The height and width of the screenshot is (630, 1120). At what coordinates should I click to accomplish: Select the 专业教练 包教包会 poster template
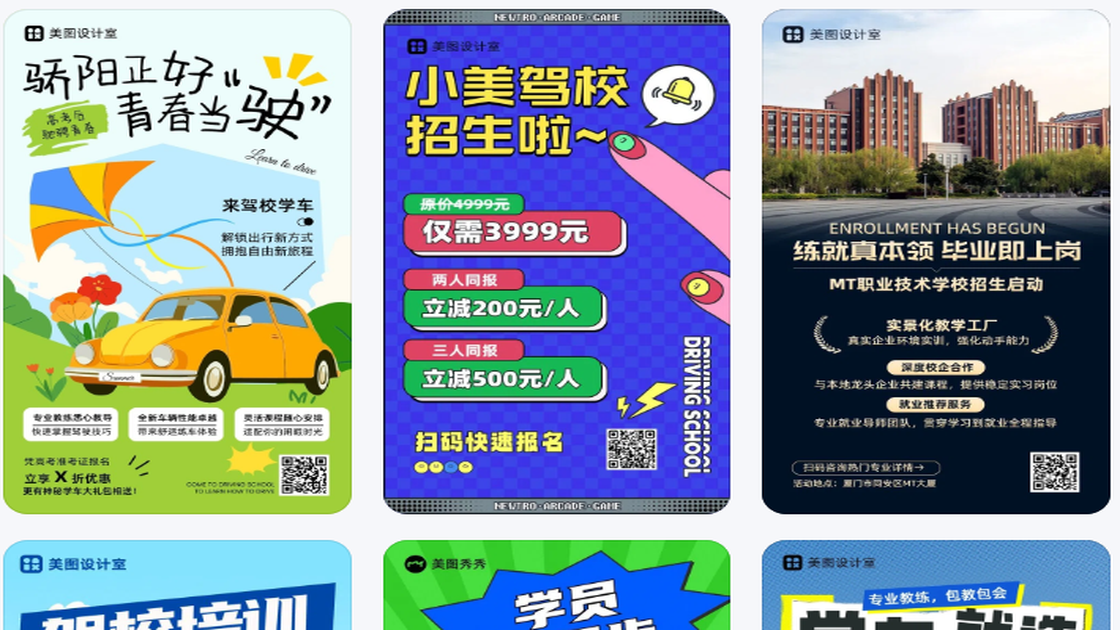pyautogui.click(x=936, y=588)
